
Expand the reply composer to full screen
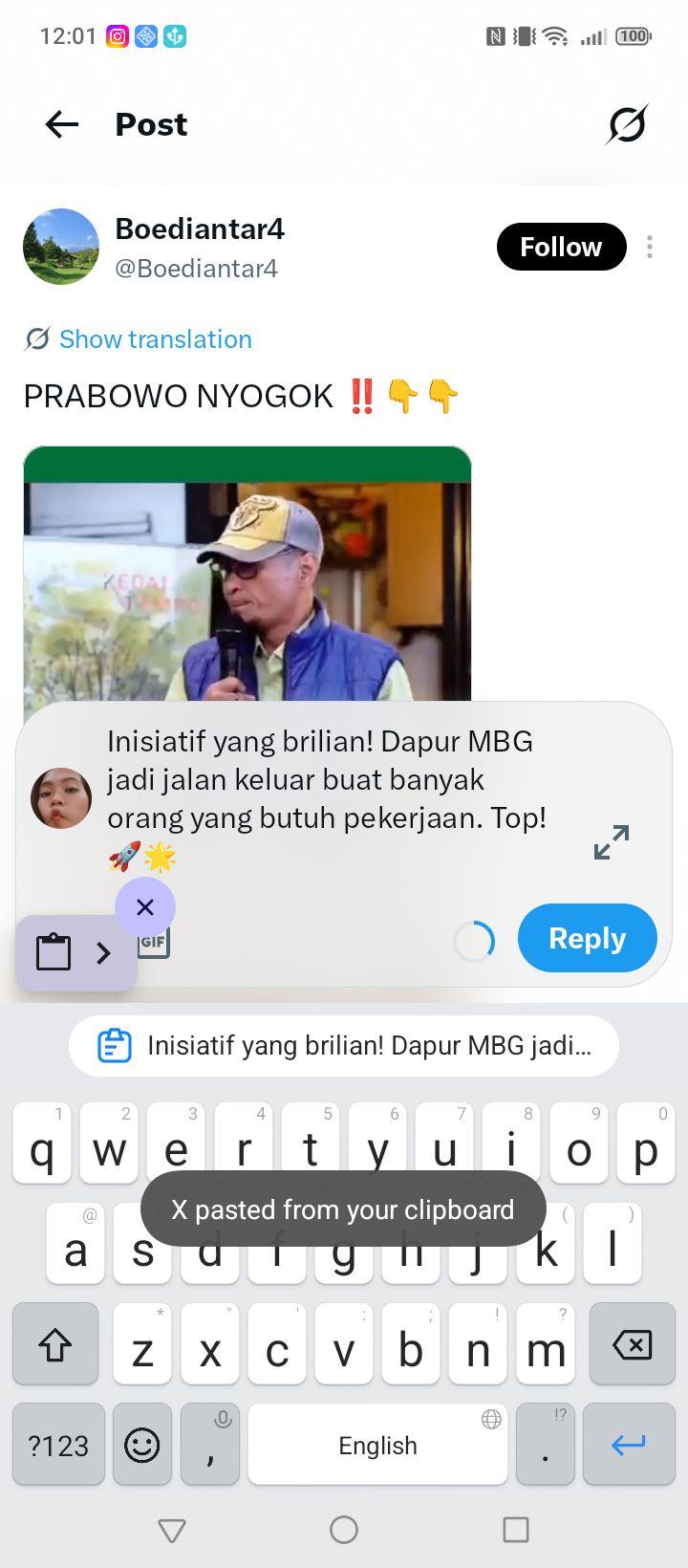tap(612, 842)
